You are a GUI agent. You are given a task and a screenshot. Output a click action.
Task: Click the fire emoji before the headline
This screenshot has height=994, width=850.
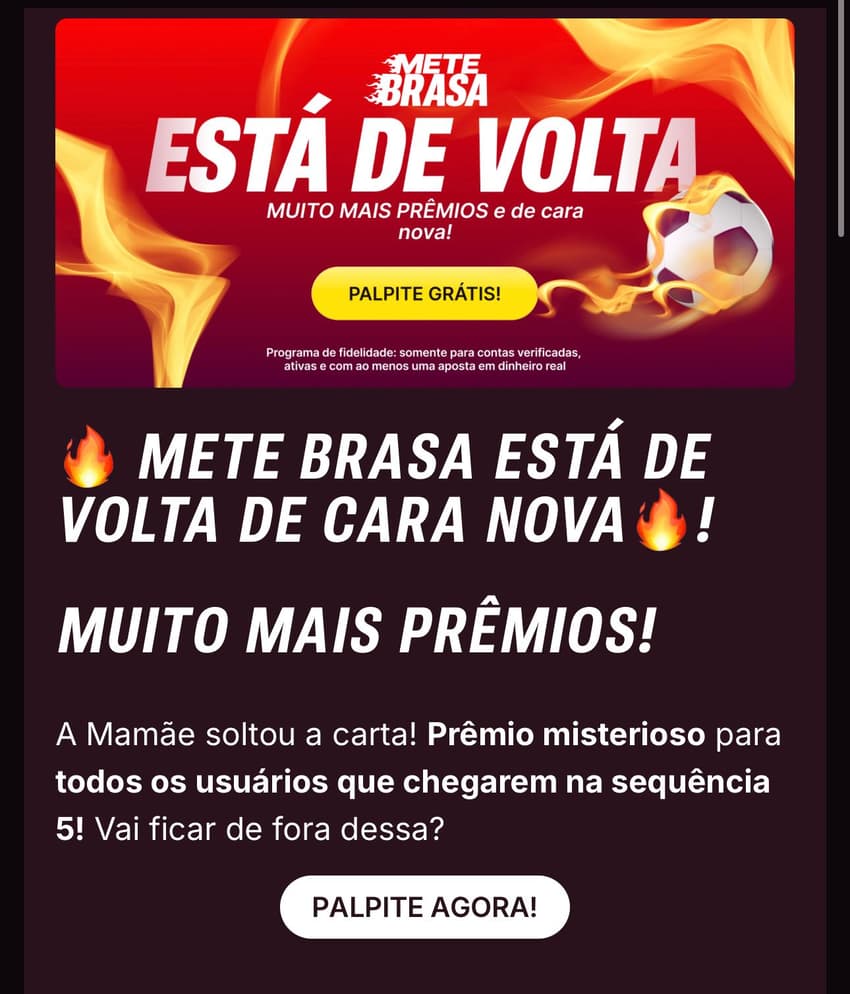coord(90,458)
